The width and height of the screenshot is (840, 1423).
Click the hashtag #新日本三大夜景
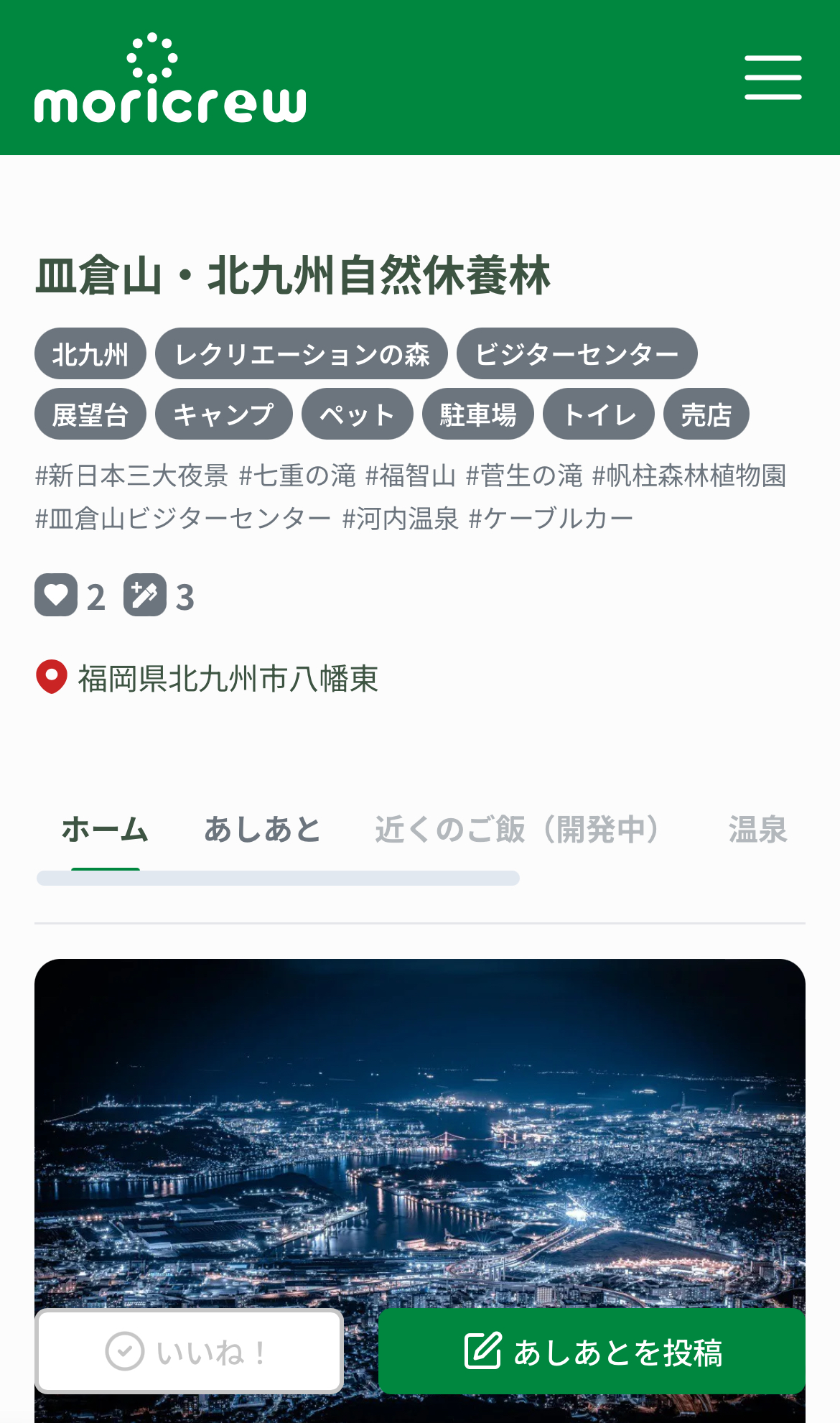tap(131, 476)
